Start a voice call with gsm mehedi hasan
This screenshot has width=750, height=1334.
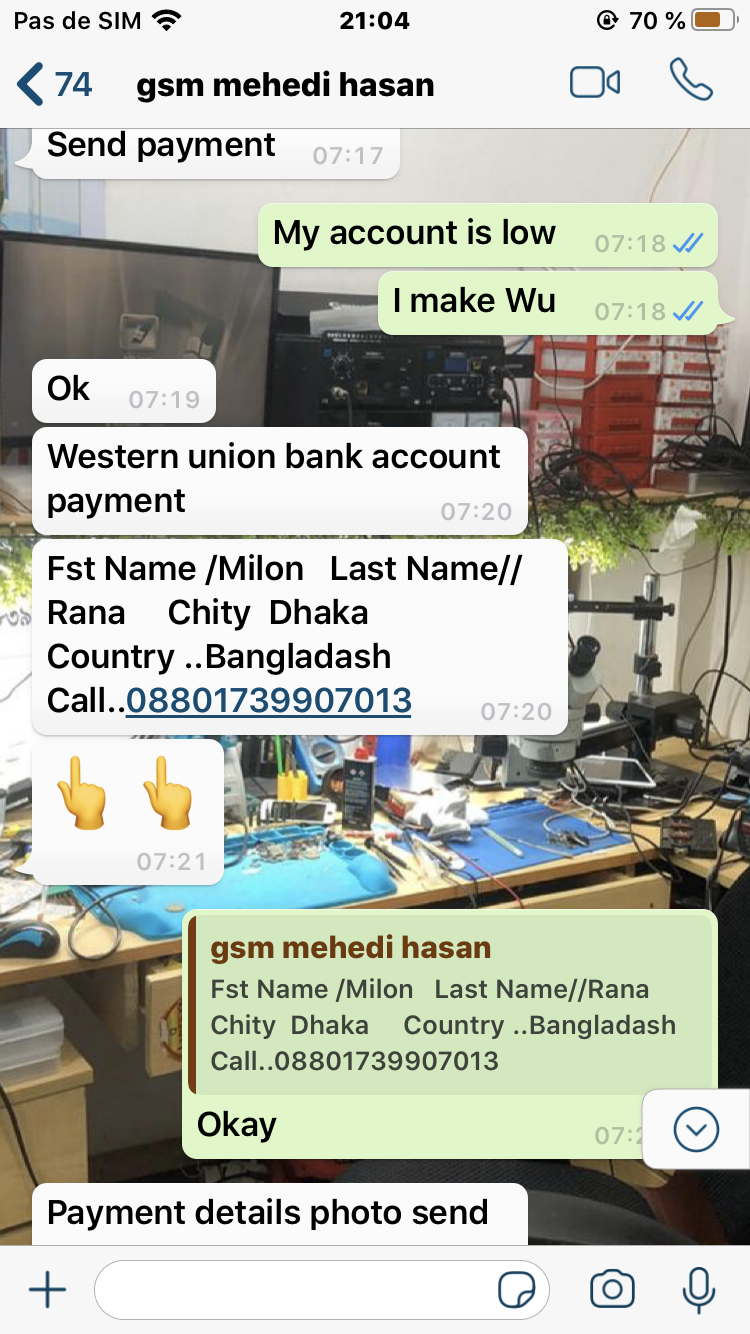coord(691,81)
